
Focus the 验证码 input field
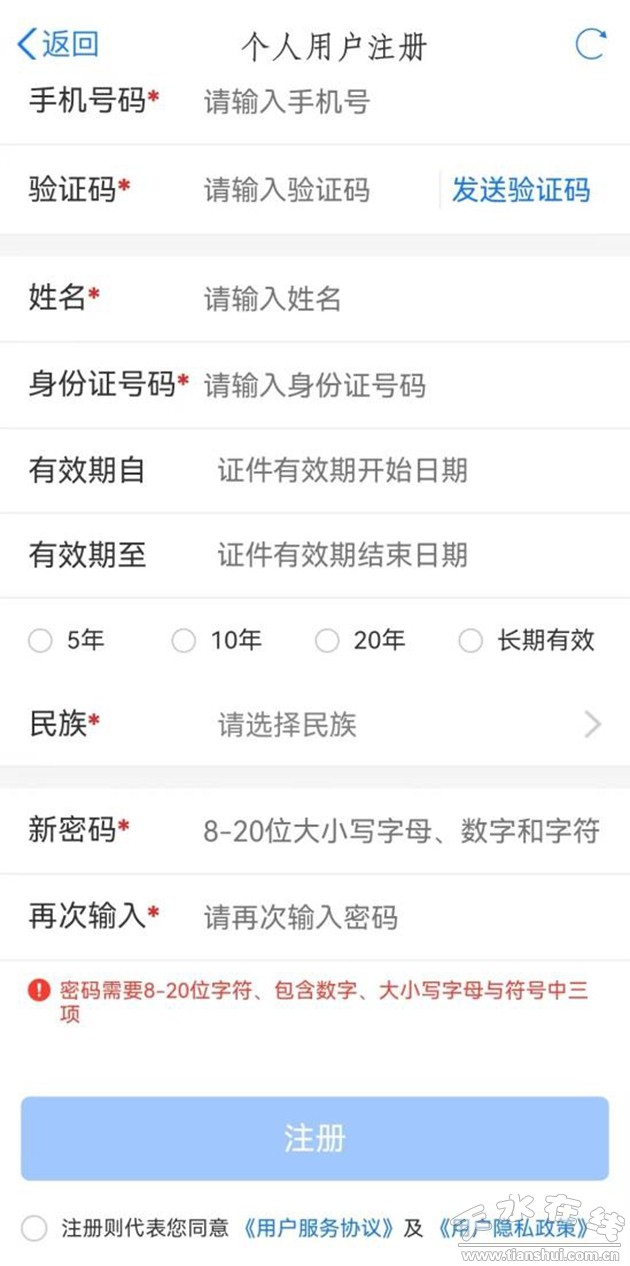[310, 189]
